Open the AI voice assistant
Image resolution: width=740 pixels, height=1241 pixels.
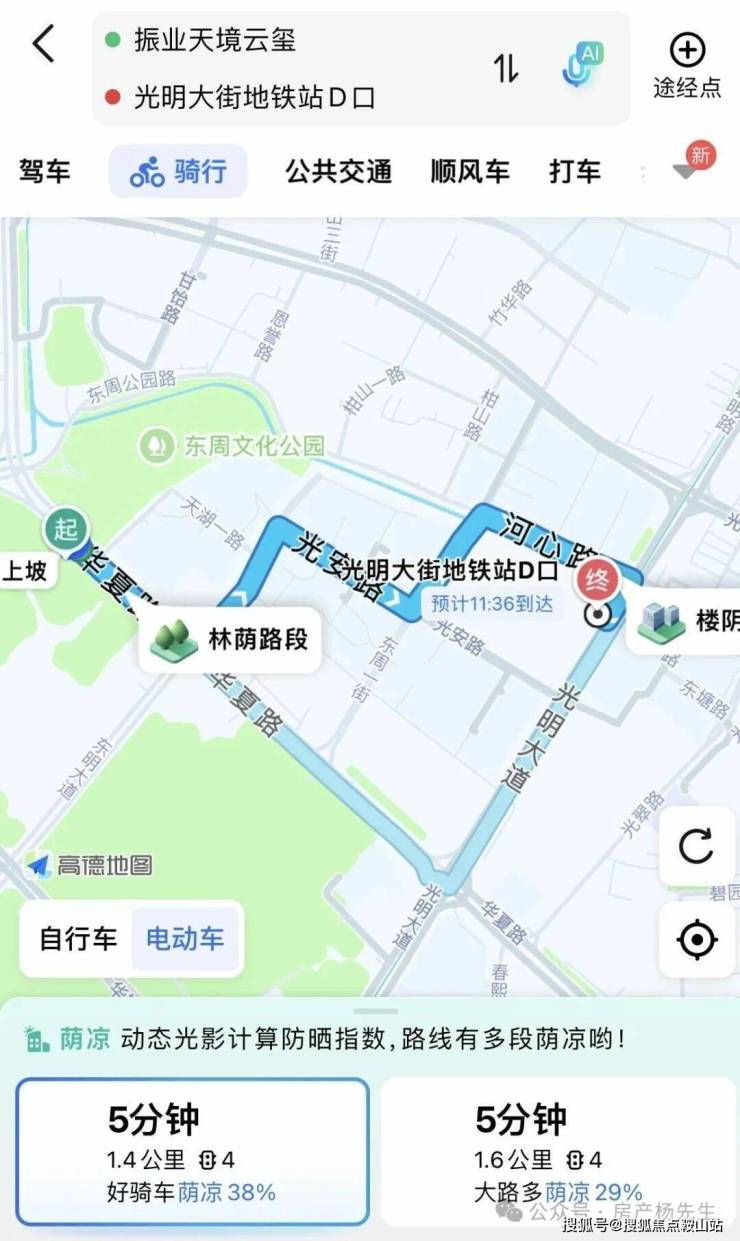(581, 65)
